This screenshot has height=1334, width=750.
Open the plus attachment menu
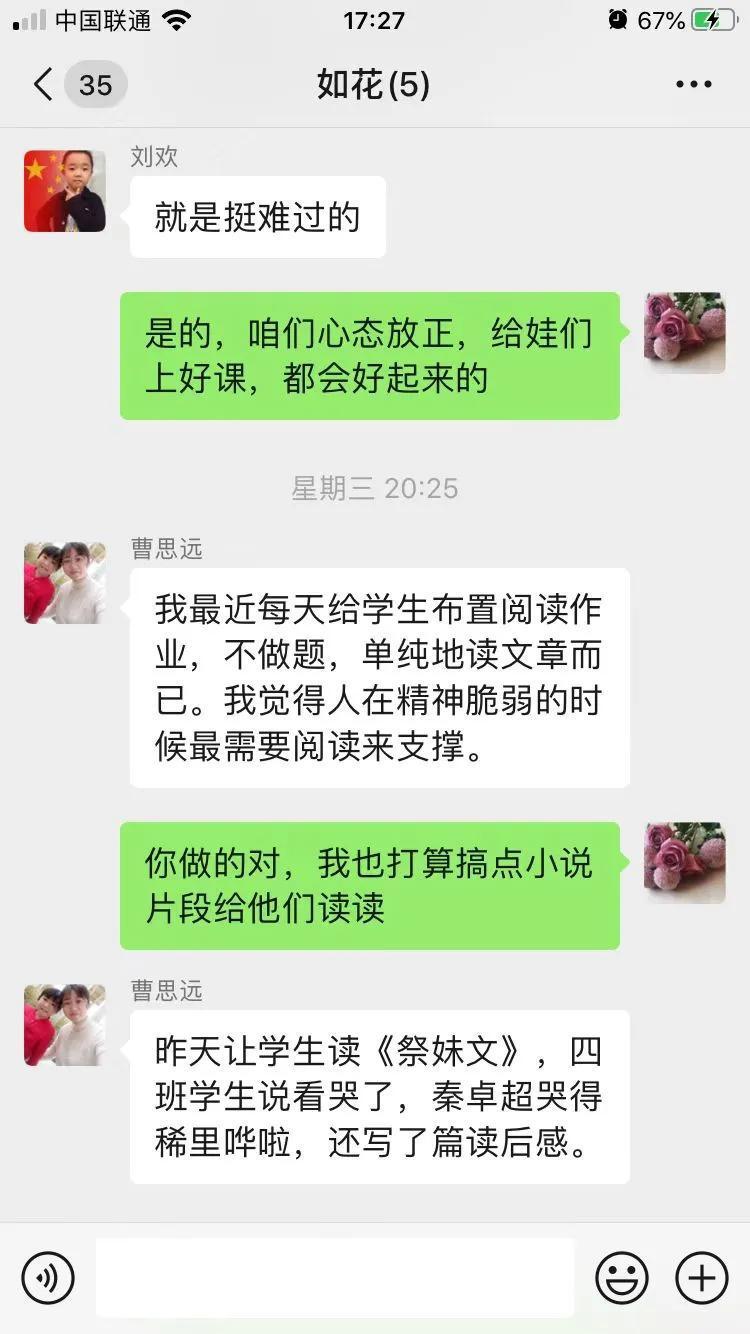(702, 1277)
